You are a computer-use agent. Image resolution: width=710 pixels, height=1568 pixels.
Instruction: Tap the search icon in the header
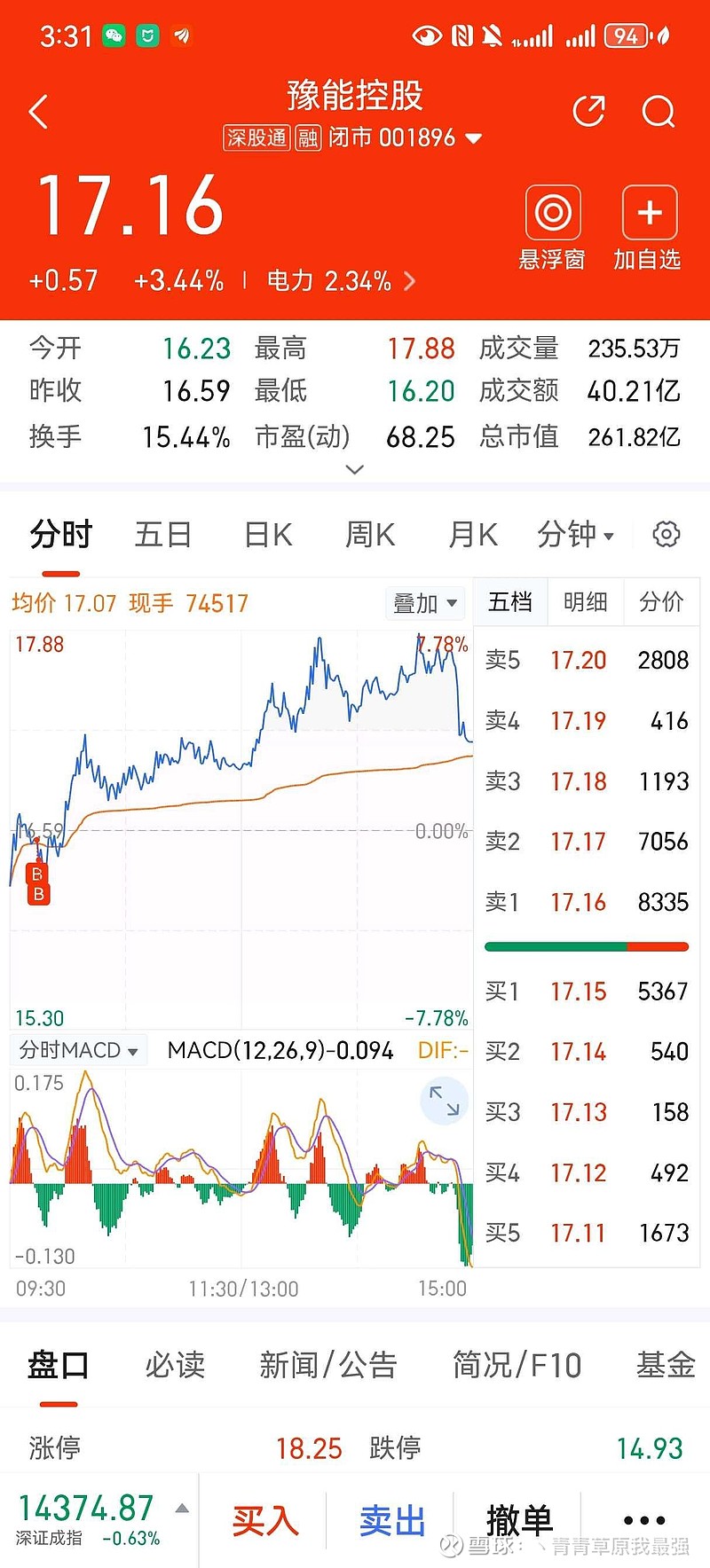[659, 112]
